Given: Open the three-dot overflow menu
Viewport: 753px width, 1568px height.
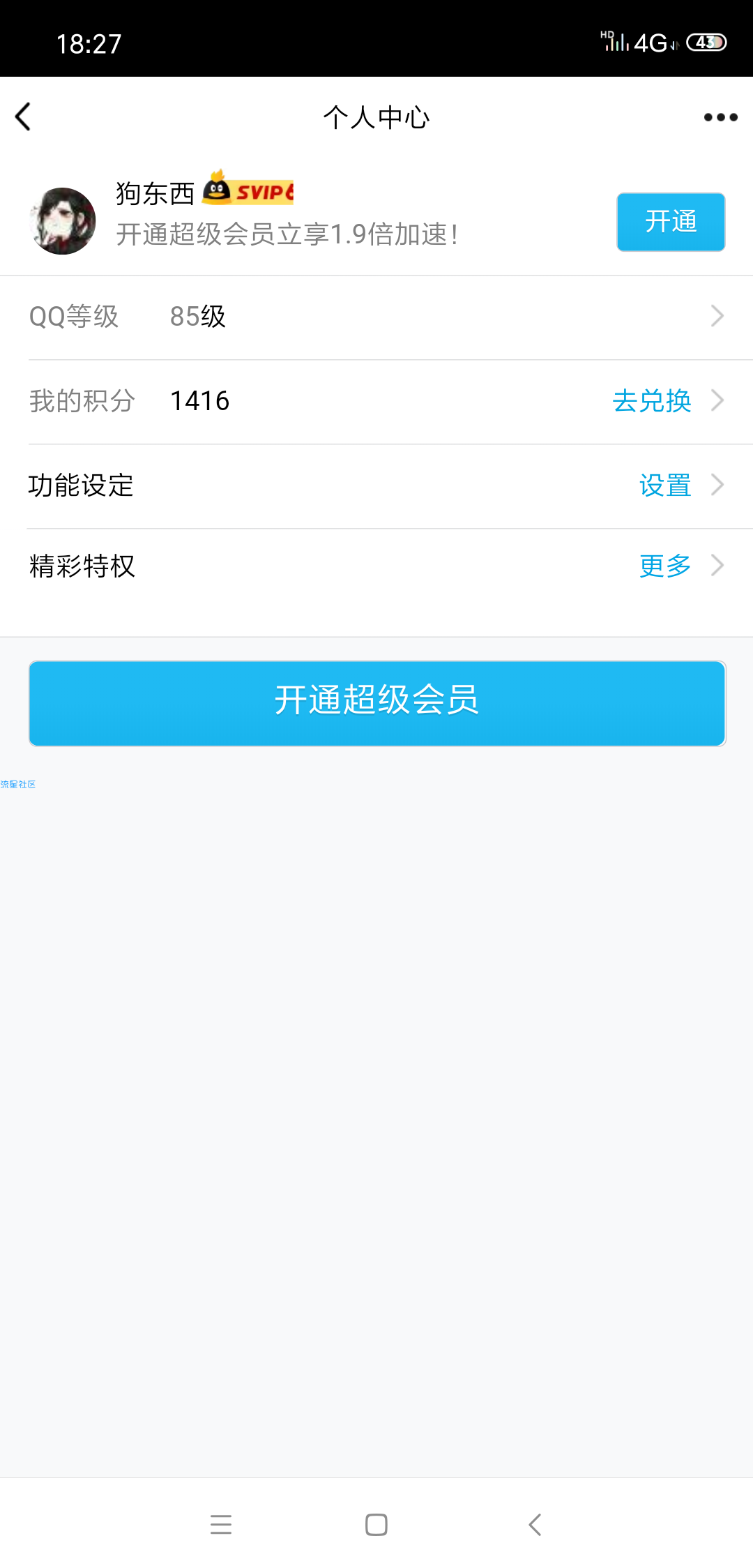Looking at the screenshot, I should (720, 117).
